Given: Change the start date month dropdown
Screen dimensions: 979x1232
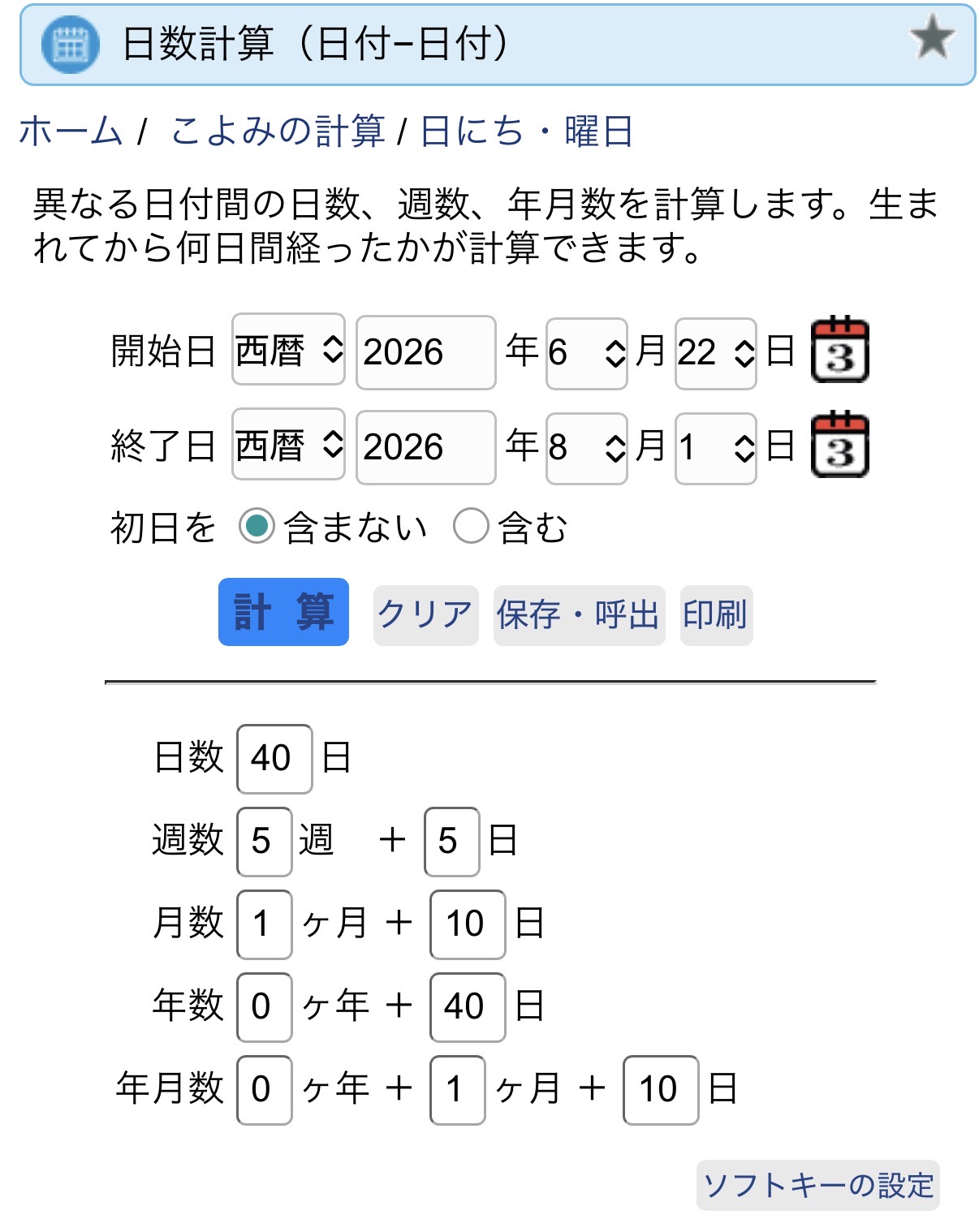Looking at the screenshot, I should point(587,353).
